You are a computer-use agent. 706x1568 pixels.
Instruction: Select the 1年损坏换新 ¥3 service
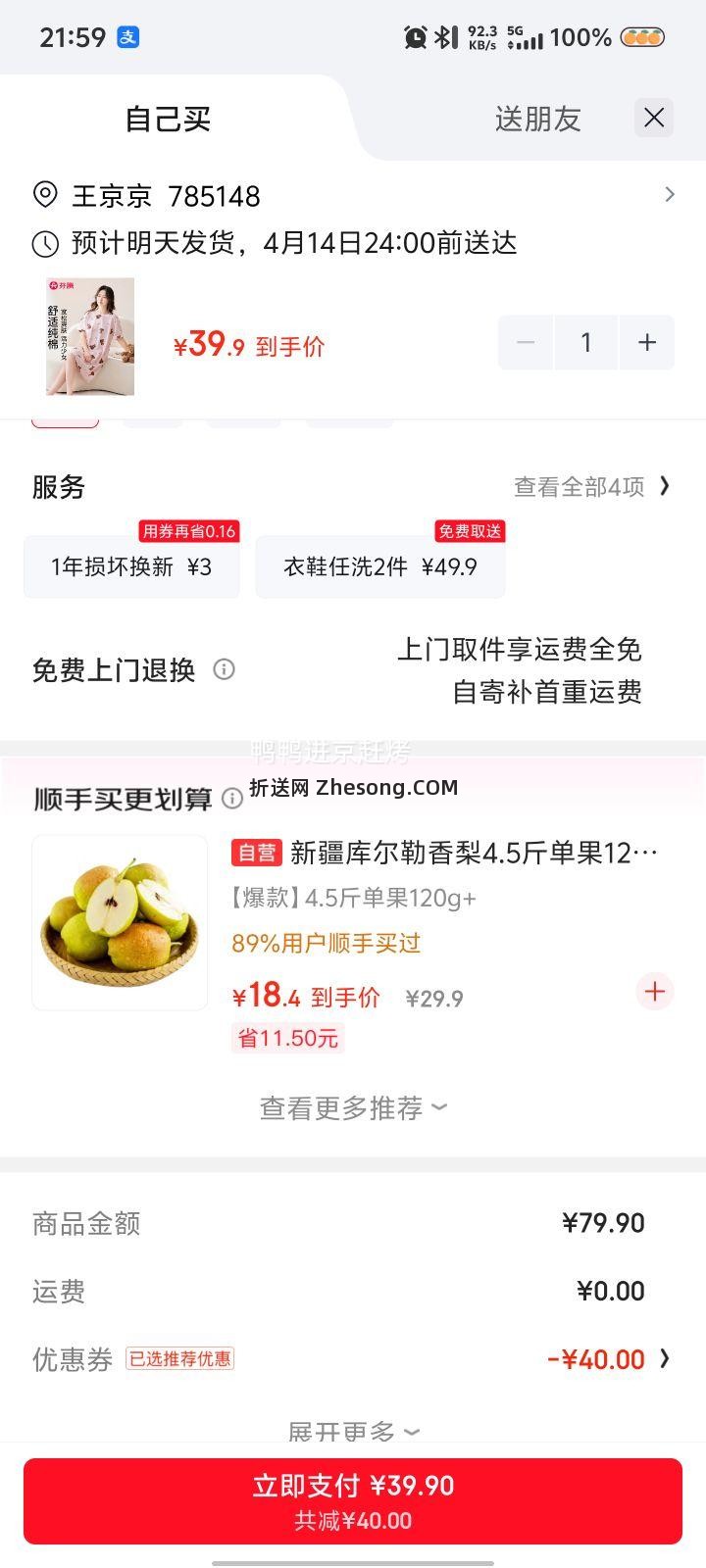[x=131, y=566]
